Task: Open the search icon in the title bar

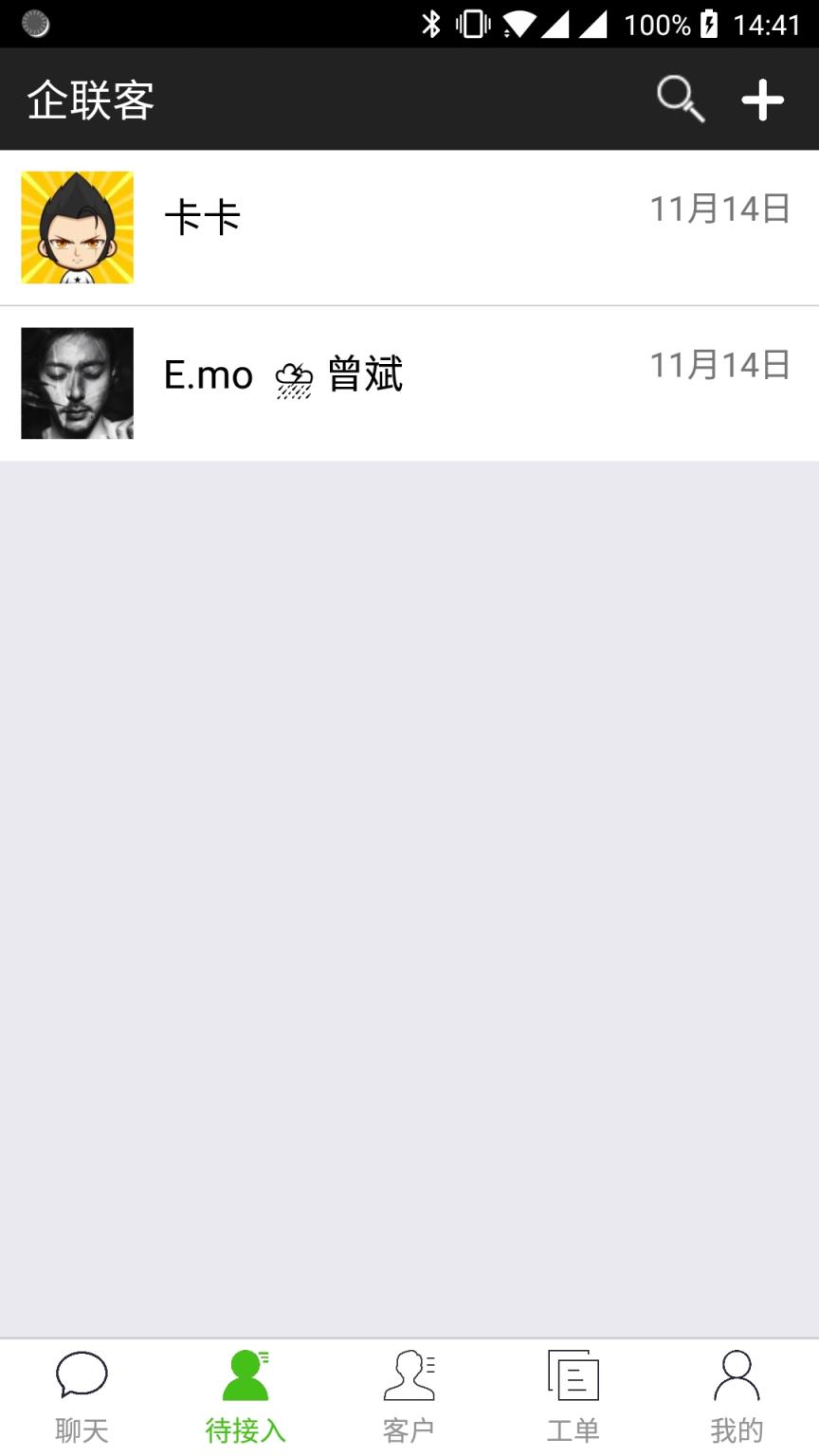Action: [679, 98]
